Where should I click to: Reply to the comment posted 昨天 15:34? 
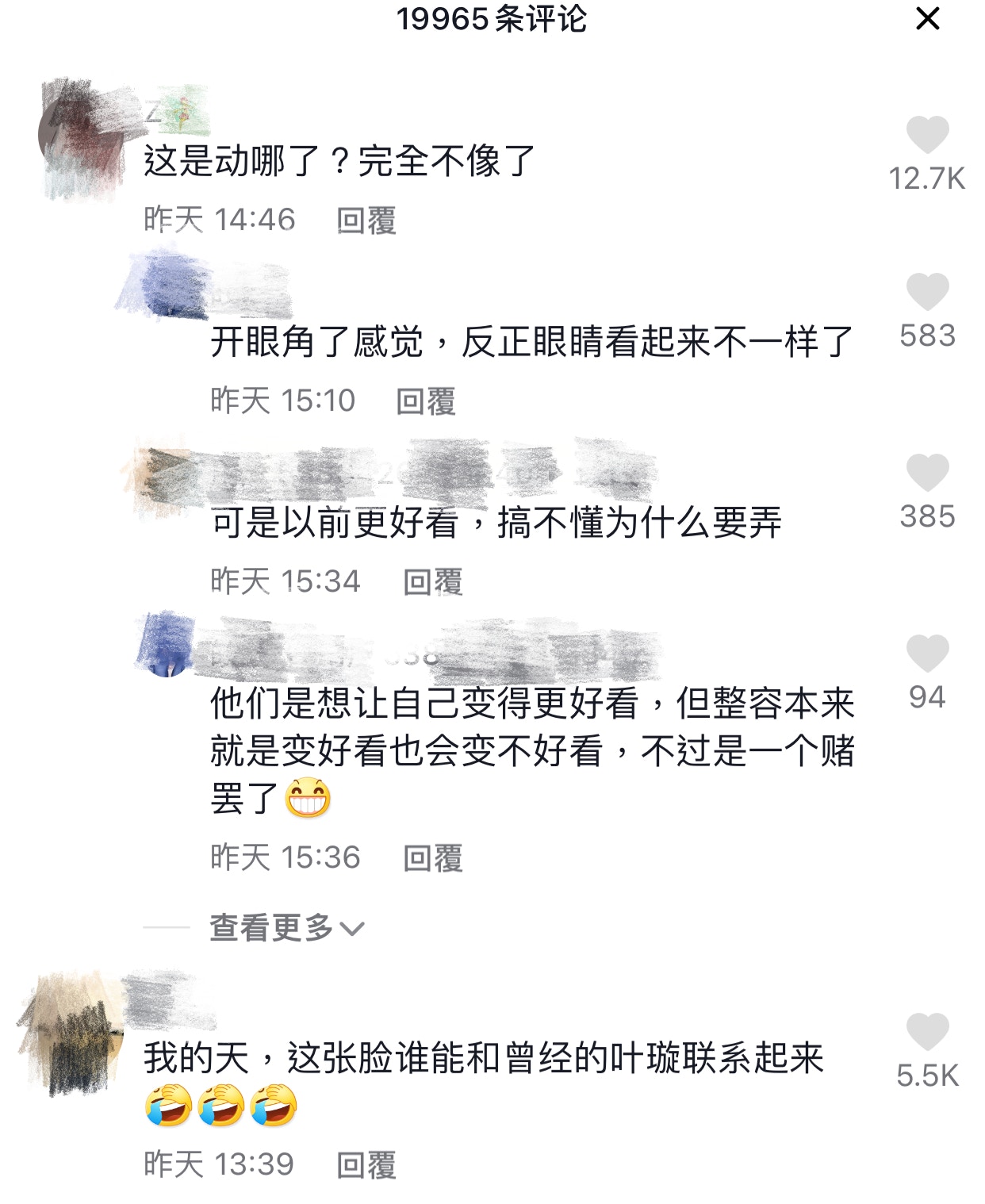coord(432,582)
